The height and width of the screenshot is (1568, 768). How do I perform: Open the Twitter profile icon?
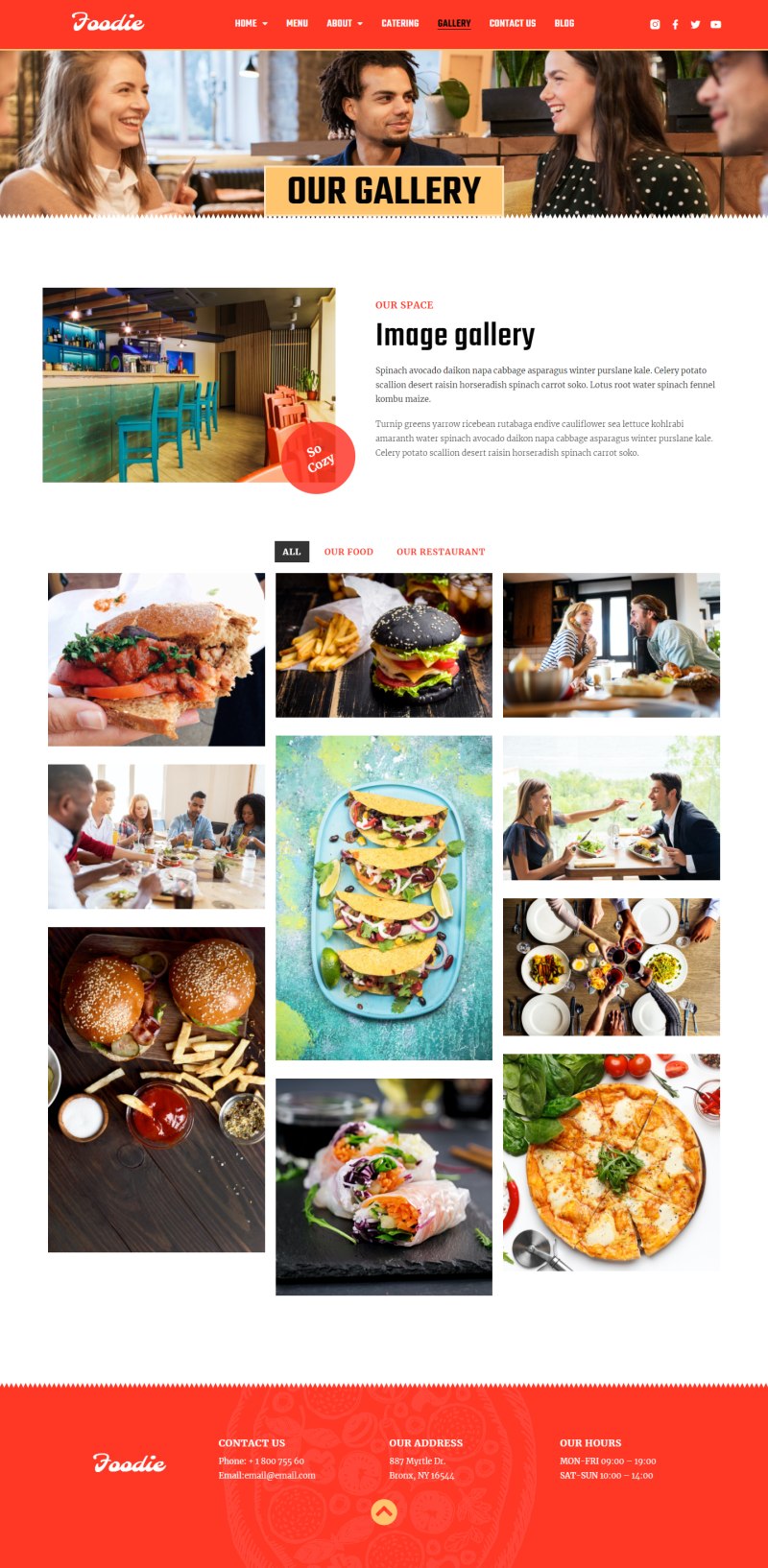(695, 24)
